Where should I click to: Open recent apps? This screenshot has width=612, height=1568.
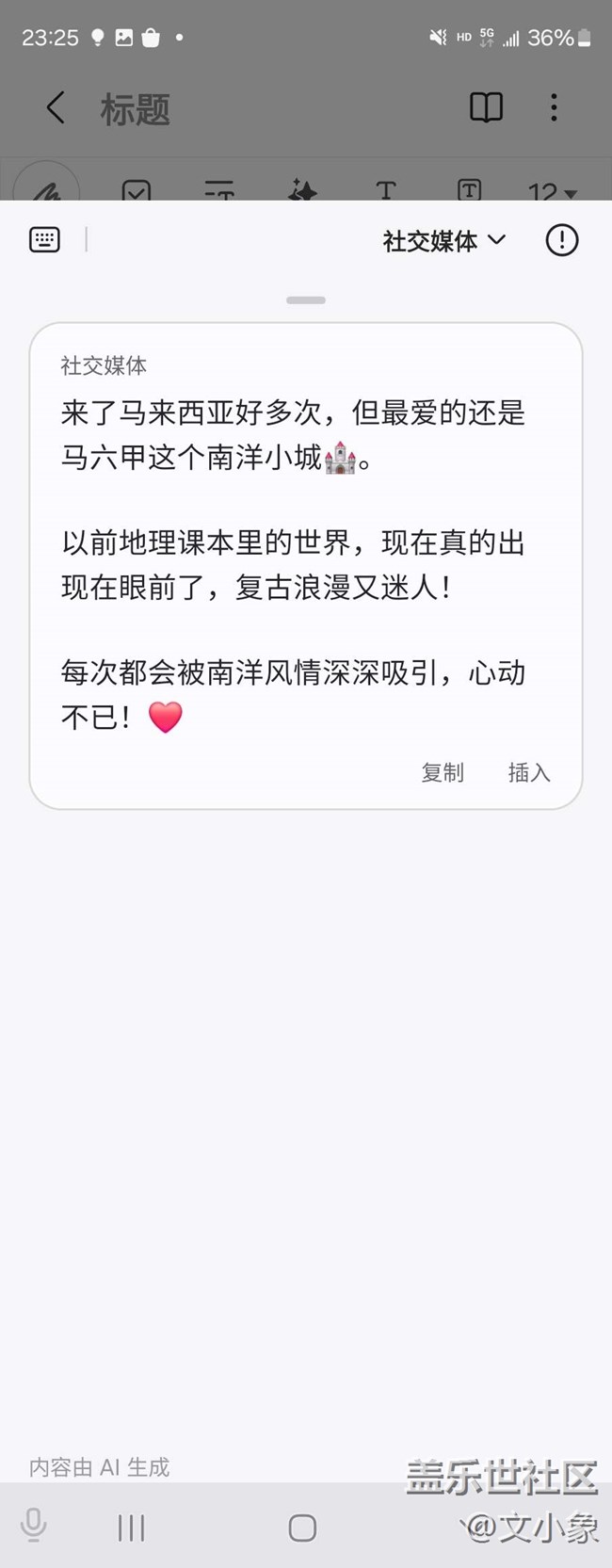(x=131, y=1528)
